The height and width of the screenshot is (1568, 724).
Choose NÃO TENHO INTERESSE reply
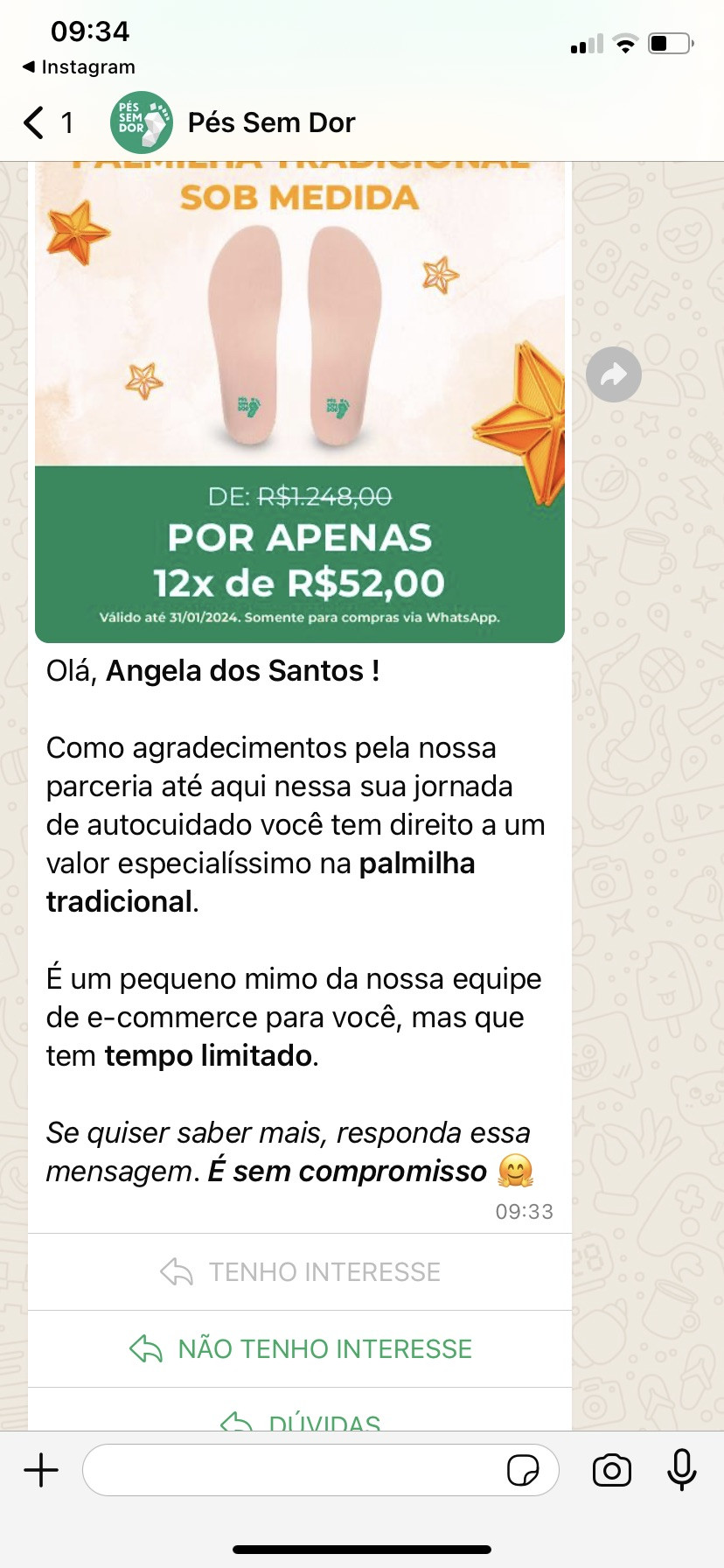click(300, 1348)
